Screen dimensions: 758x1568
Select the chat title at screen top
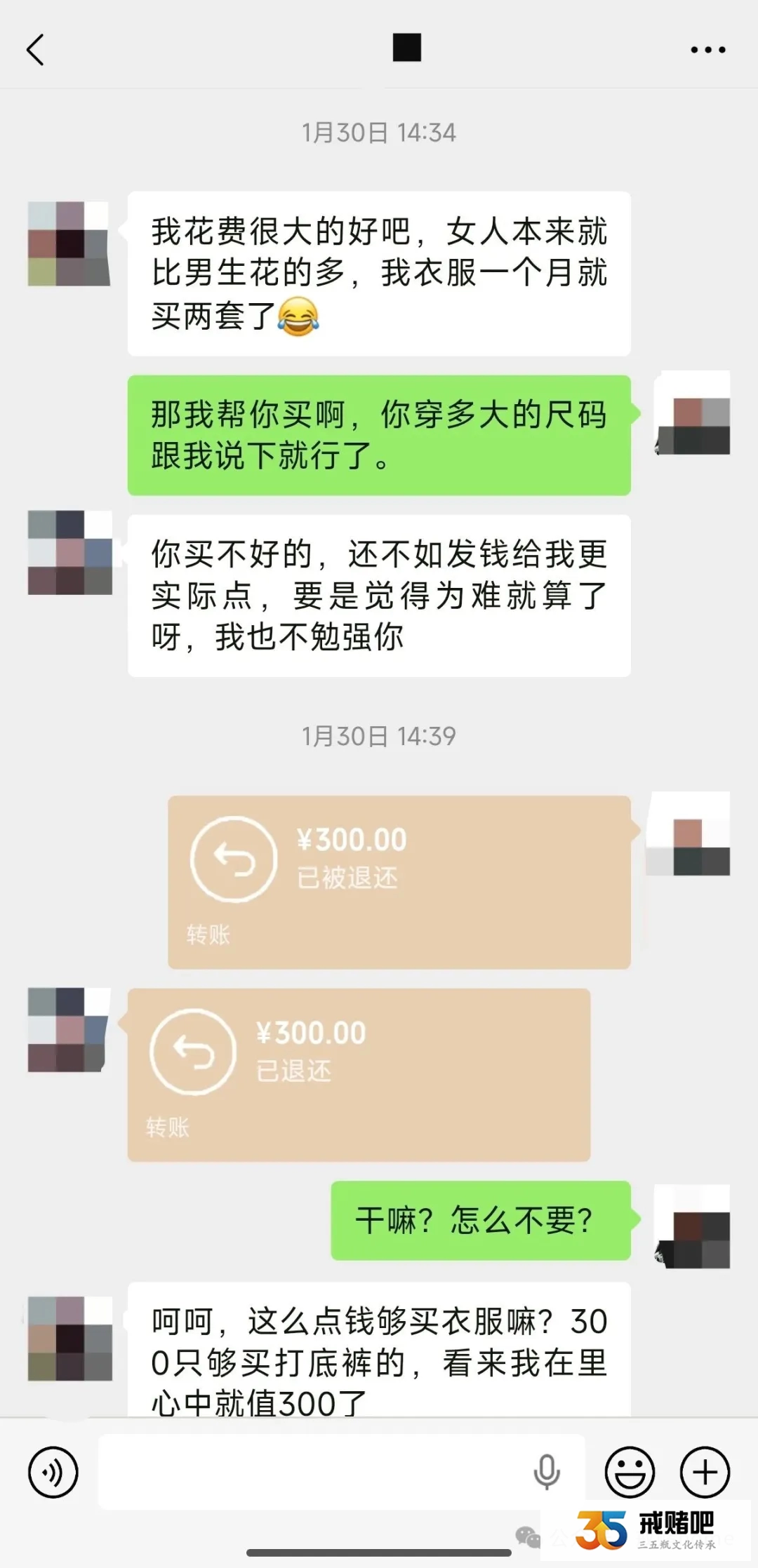407,48
